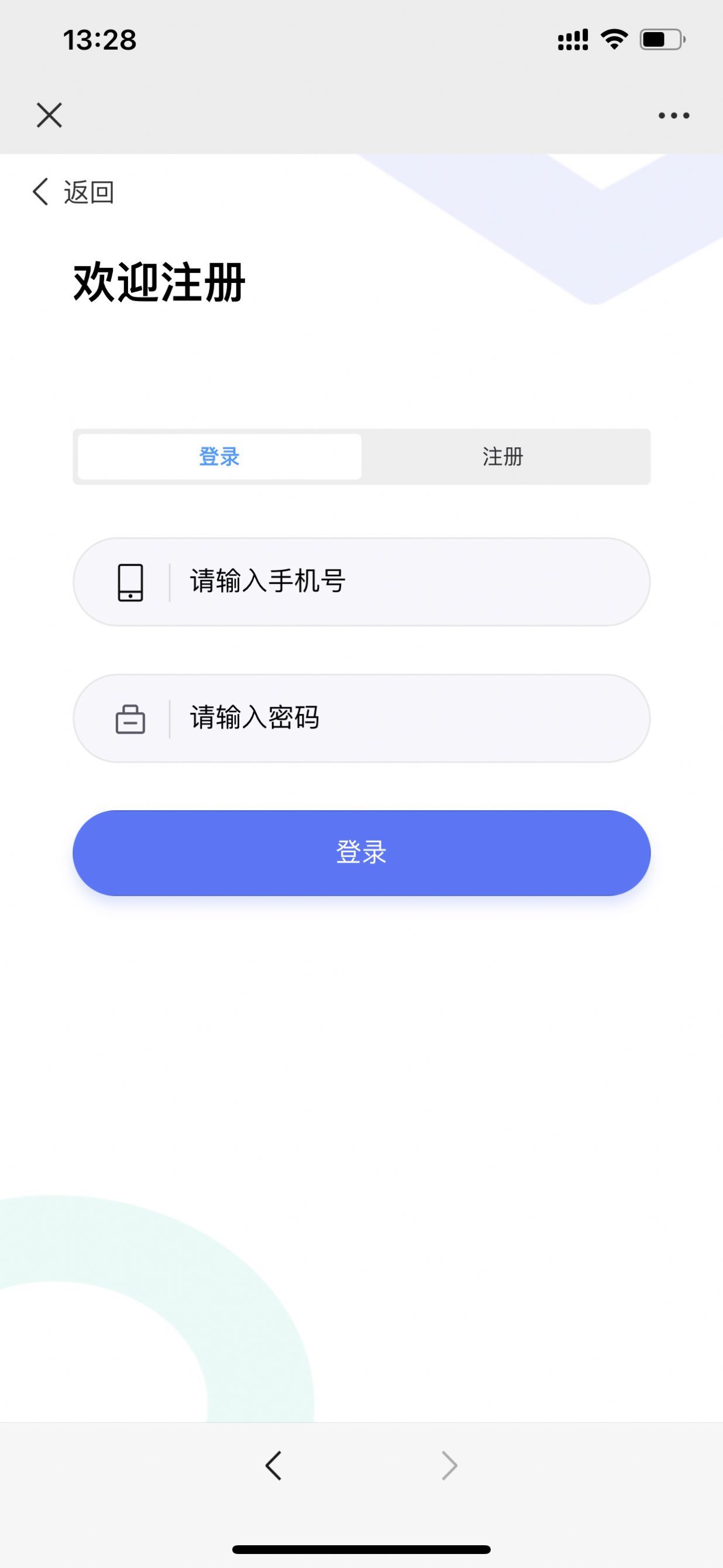The image size is (723, 1568).
Task: Tap the home indicator bar at screen bottom
Action: [361, 1547]
